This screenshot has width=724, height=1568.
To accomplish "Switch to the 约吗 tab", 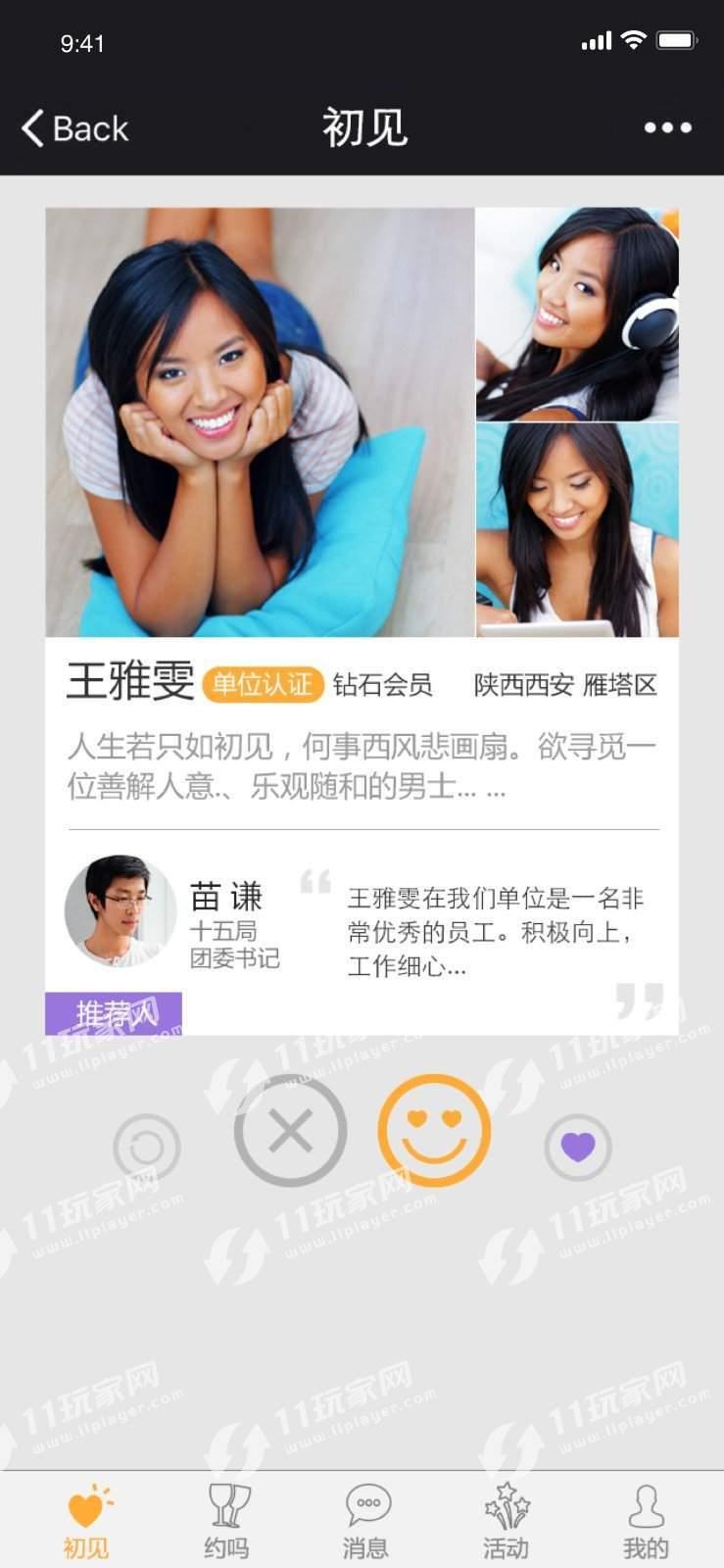I will (226, 1520).
